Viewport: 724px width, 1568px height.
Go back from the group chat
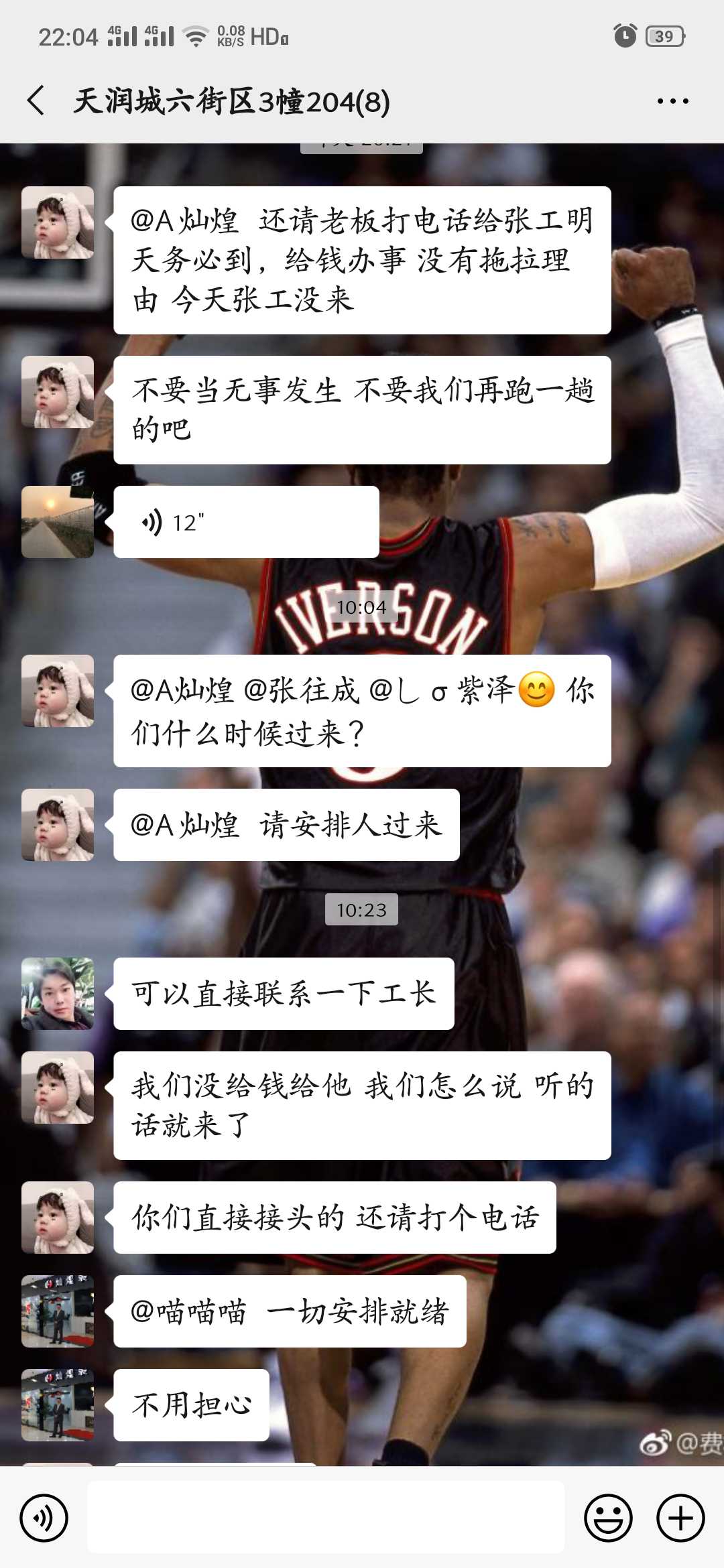pyautogui.click(x=37, y=101)
